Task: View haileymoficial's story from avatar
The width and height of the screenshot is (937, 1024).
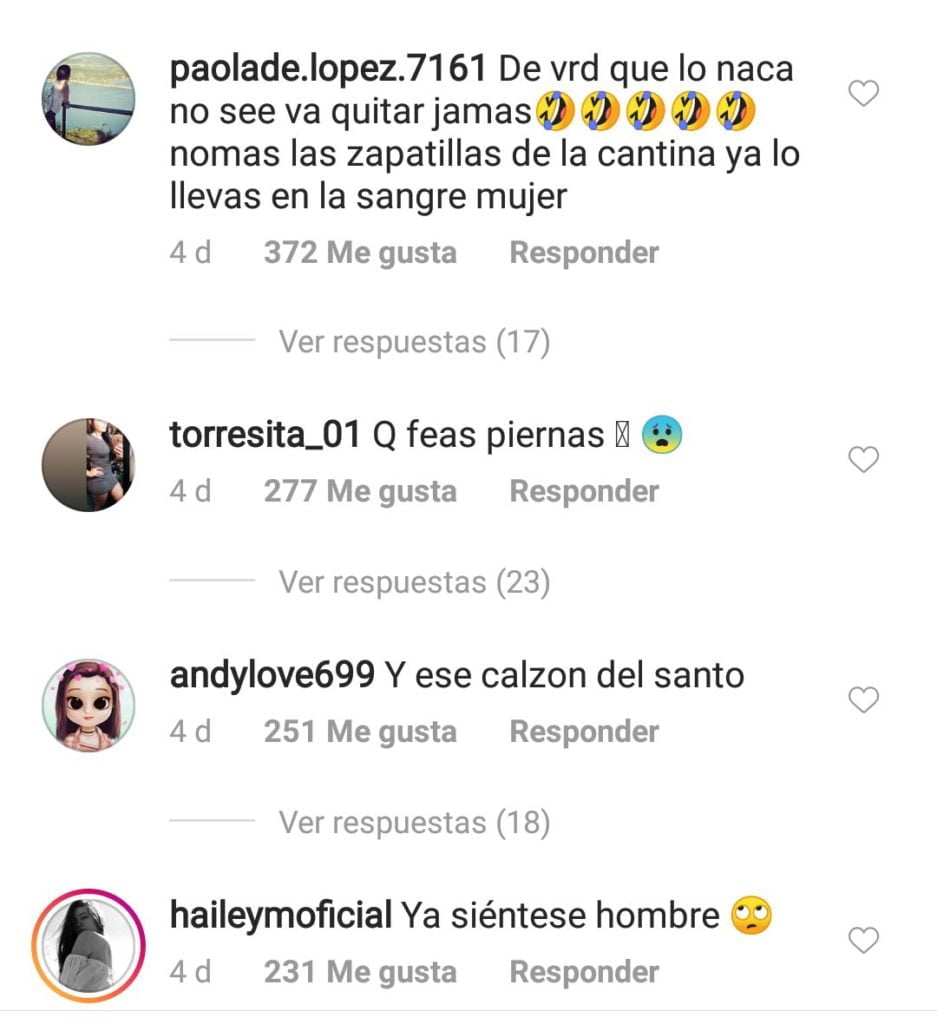Action: (88, 945)
